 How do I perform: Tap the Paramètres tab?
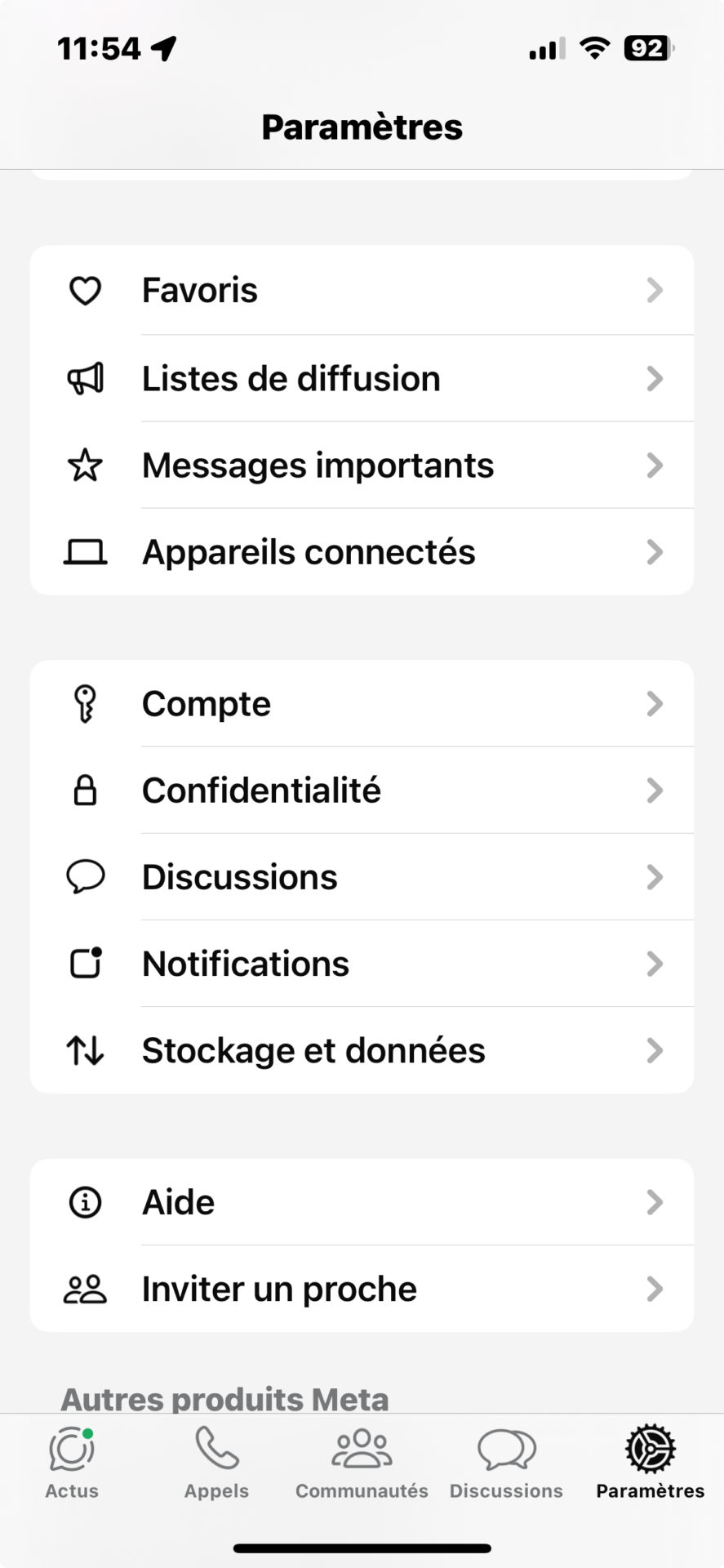coord(650,1463)
